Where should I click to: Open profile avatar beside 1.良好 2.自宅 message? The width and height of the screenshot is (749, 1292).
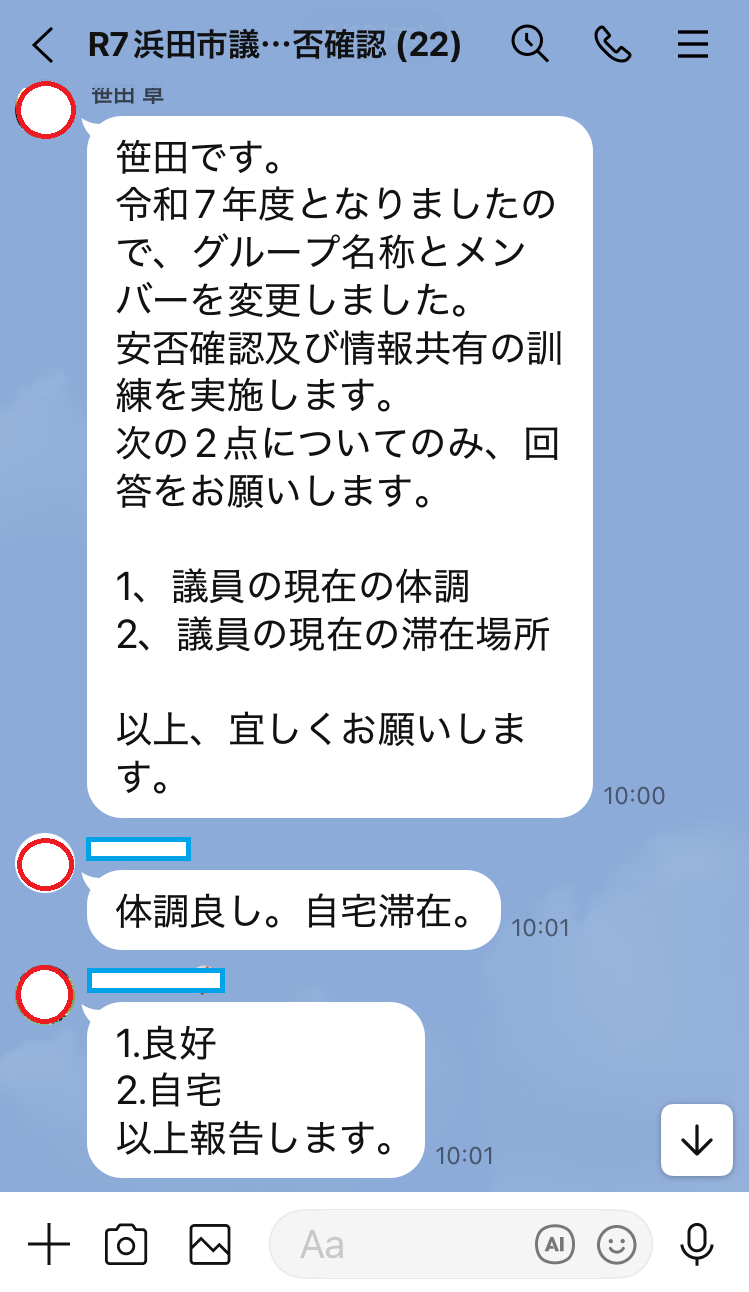point(47,995)
